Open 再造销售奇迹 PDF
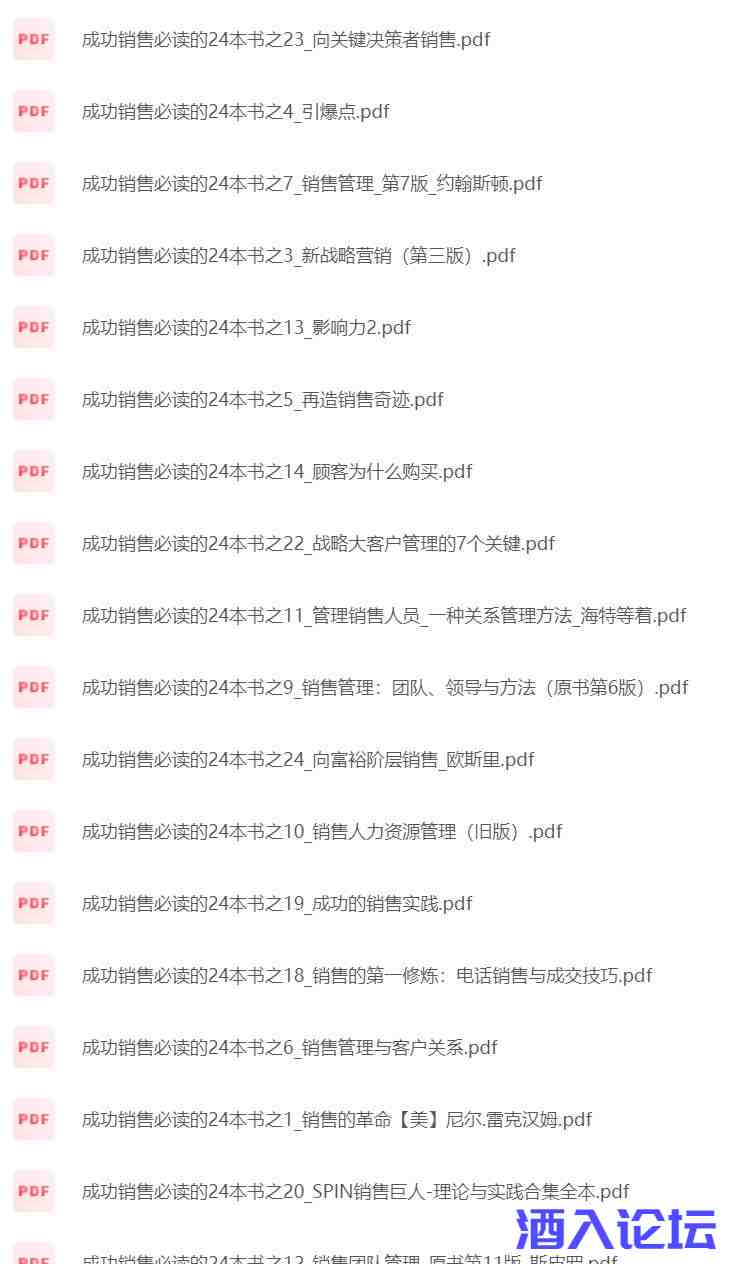The height and width of the screenshot is (1264, 731). tap(262, 400)
